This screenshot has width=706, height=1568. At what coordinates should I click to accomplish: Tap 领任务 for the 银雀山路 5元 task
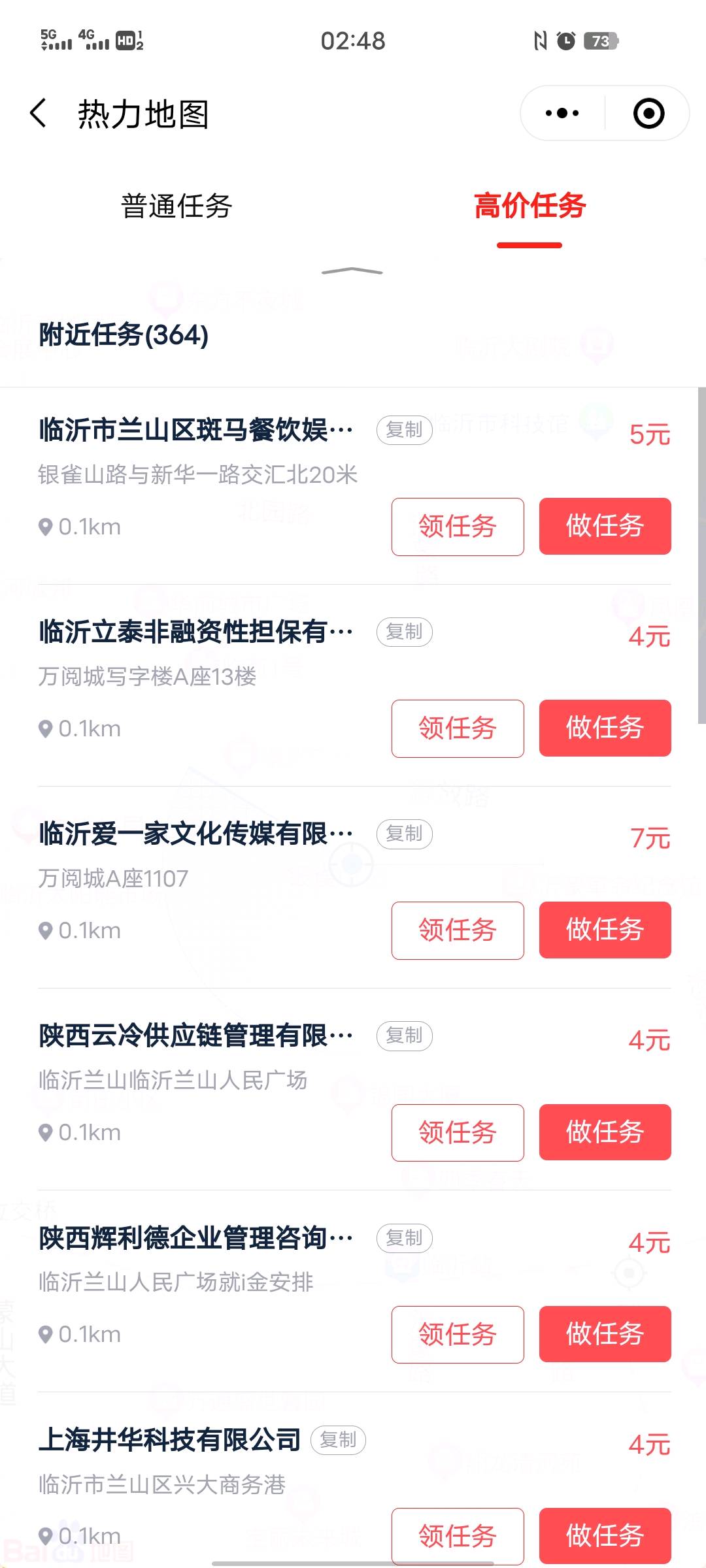(x=458, y=527)
